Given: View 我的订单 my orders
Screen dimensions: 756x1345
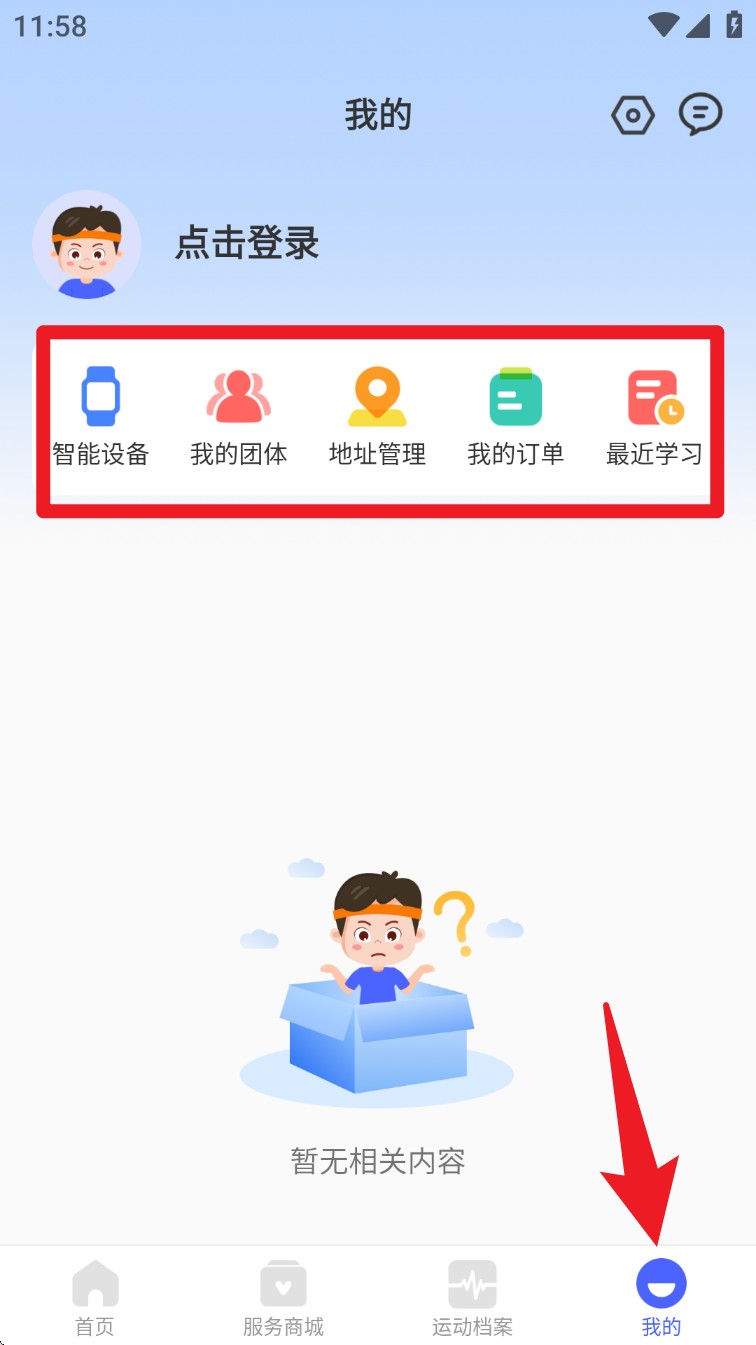Looking at the screenshot, I should [x=516, y=417].
